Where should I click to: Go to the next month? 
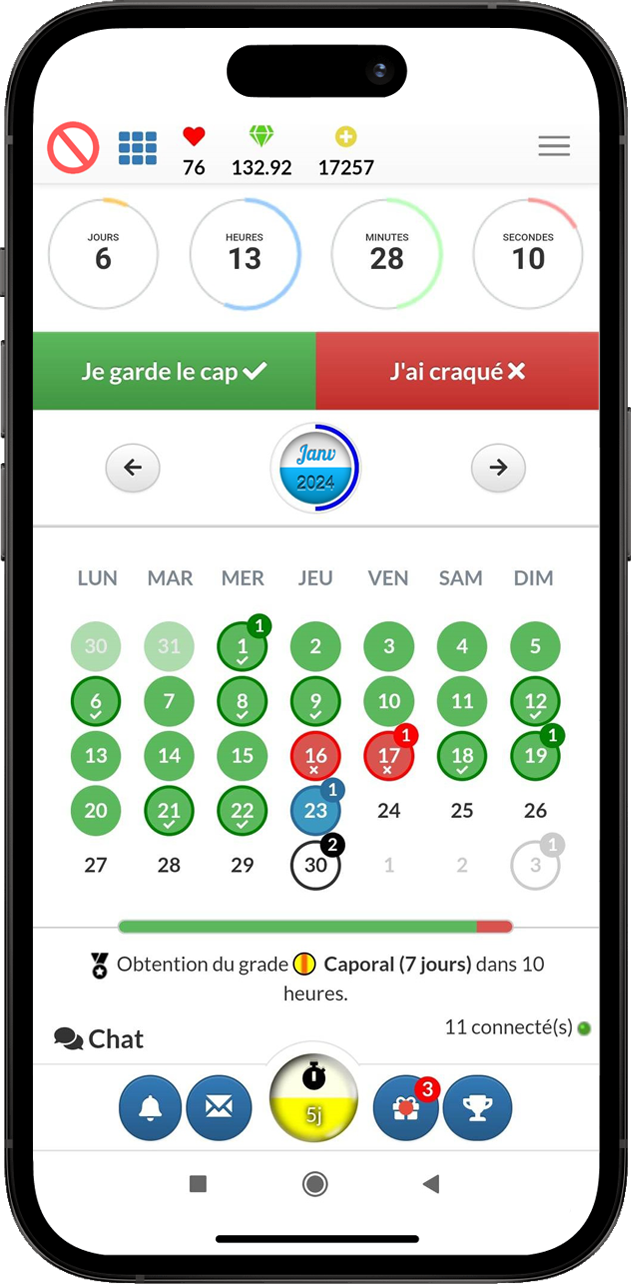[x=498, y=467]
